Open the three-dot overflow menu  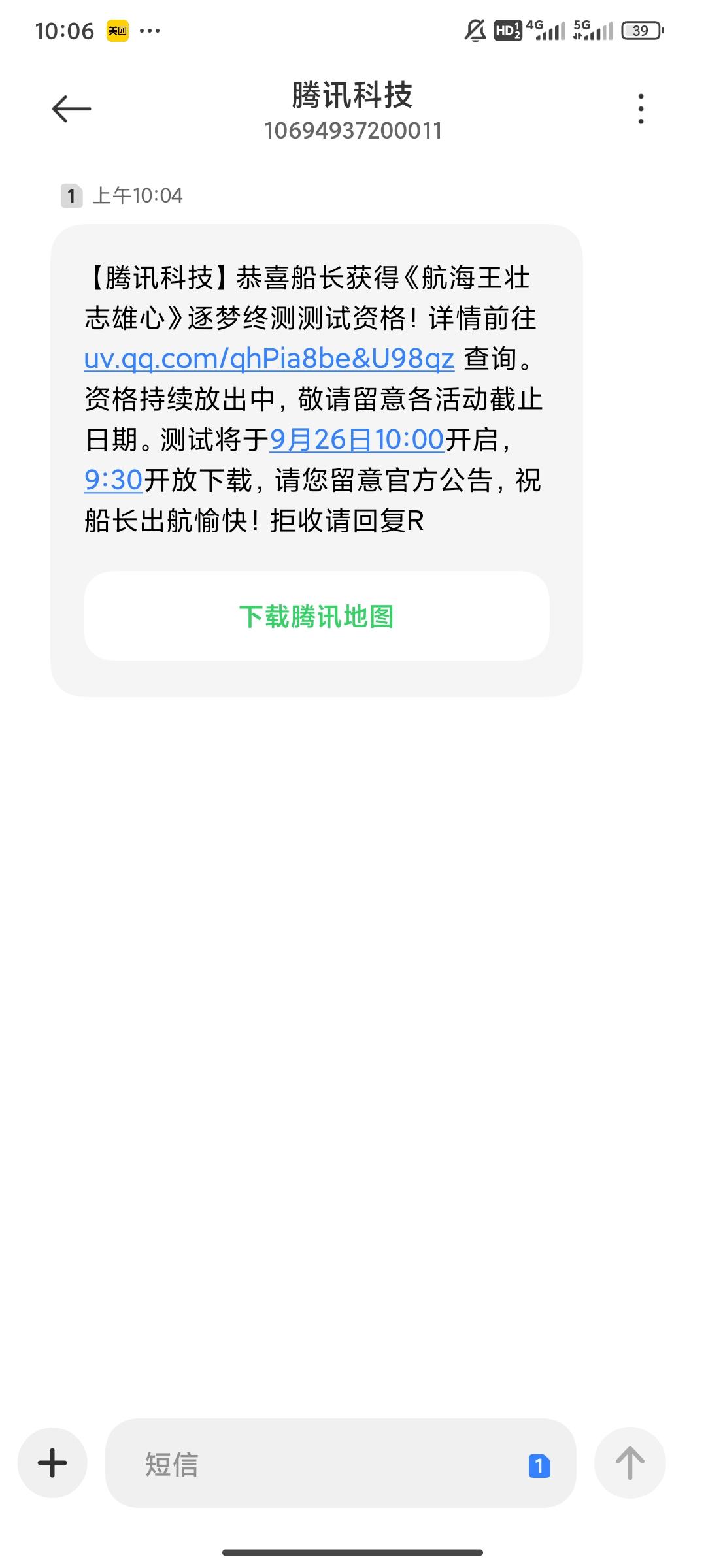[x=641, y=108]
